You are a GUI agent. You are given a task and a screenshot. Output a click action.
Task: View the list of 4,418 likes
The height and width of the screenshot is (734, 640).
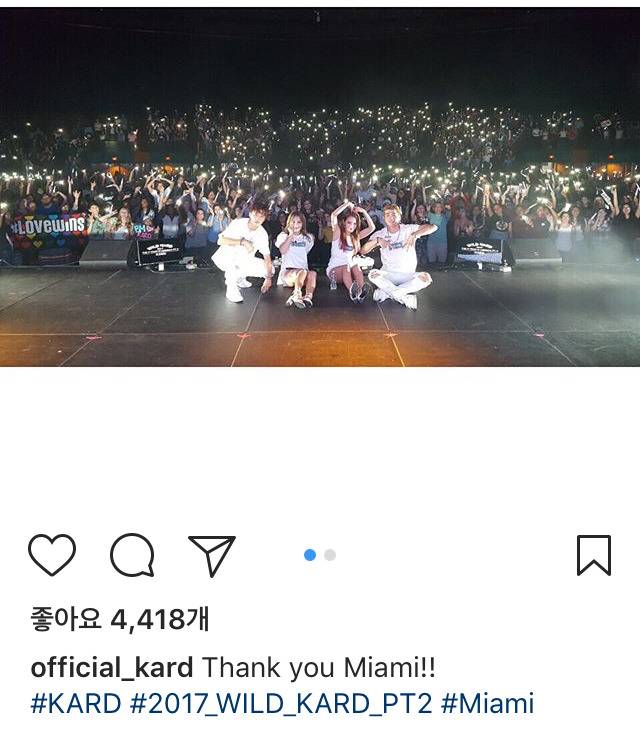click(119, 620)
